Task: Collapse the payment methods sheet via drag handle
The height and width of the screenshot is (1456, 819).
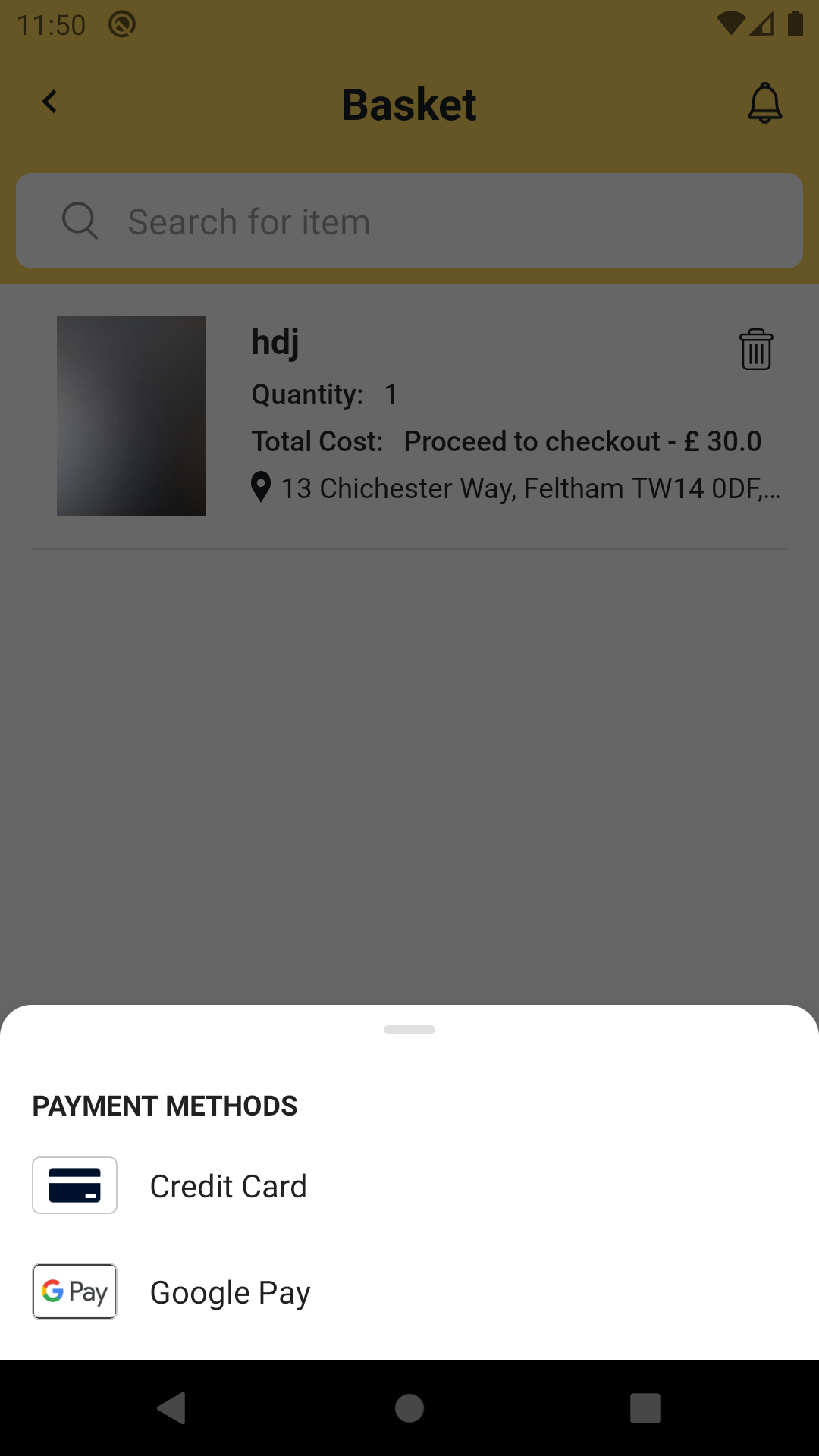Action: (x=409, y=1029)
